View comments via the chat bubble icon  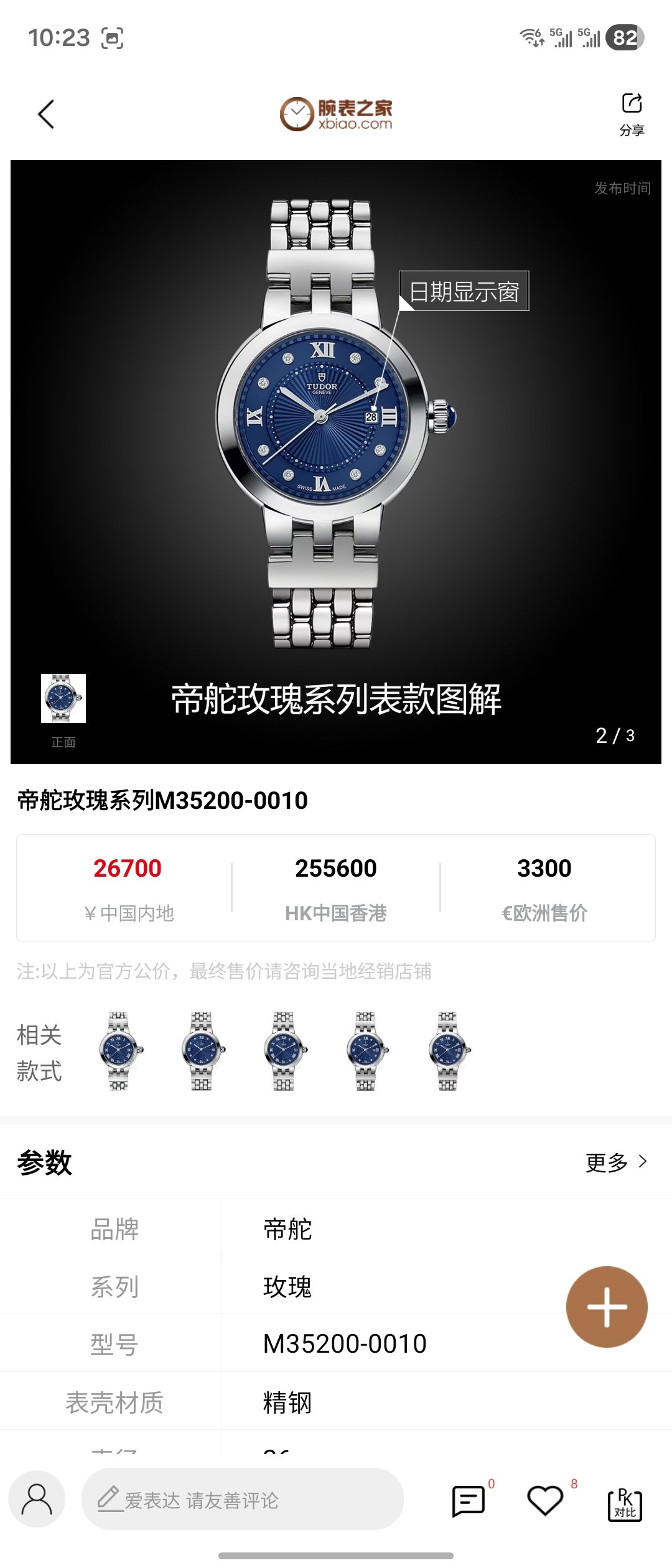point(468,1500)
